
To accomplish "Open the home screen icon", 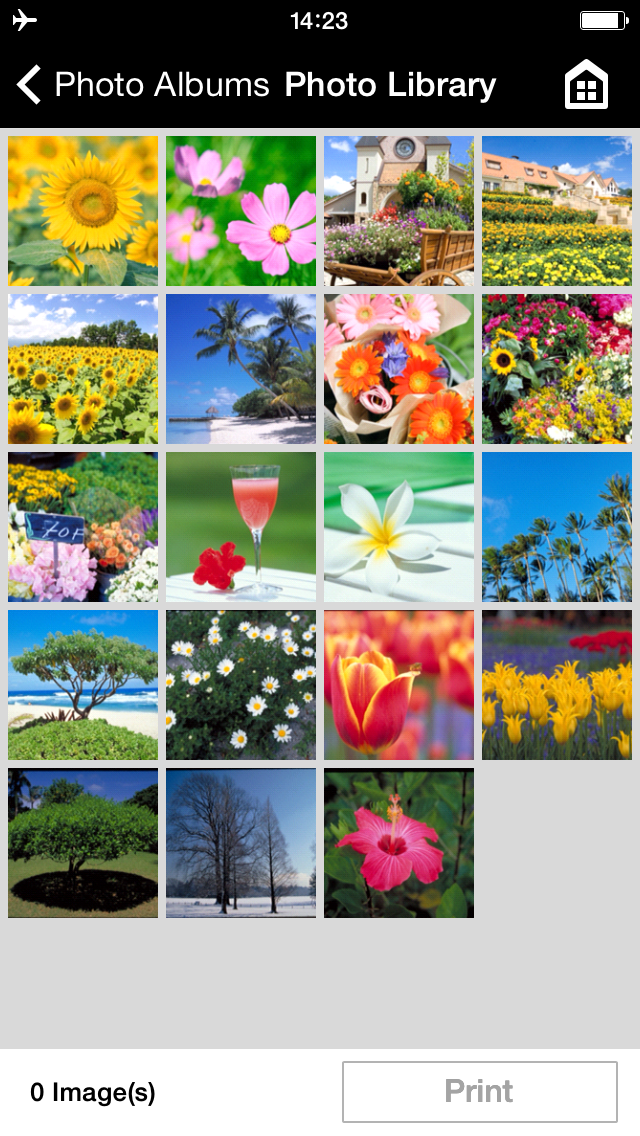I will (x=586, y=85).
